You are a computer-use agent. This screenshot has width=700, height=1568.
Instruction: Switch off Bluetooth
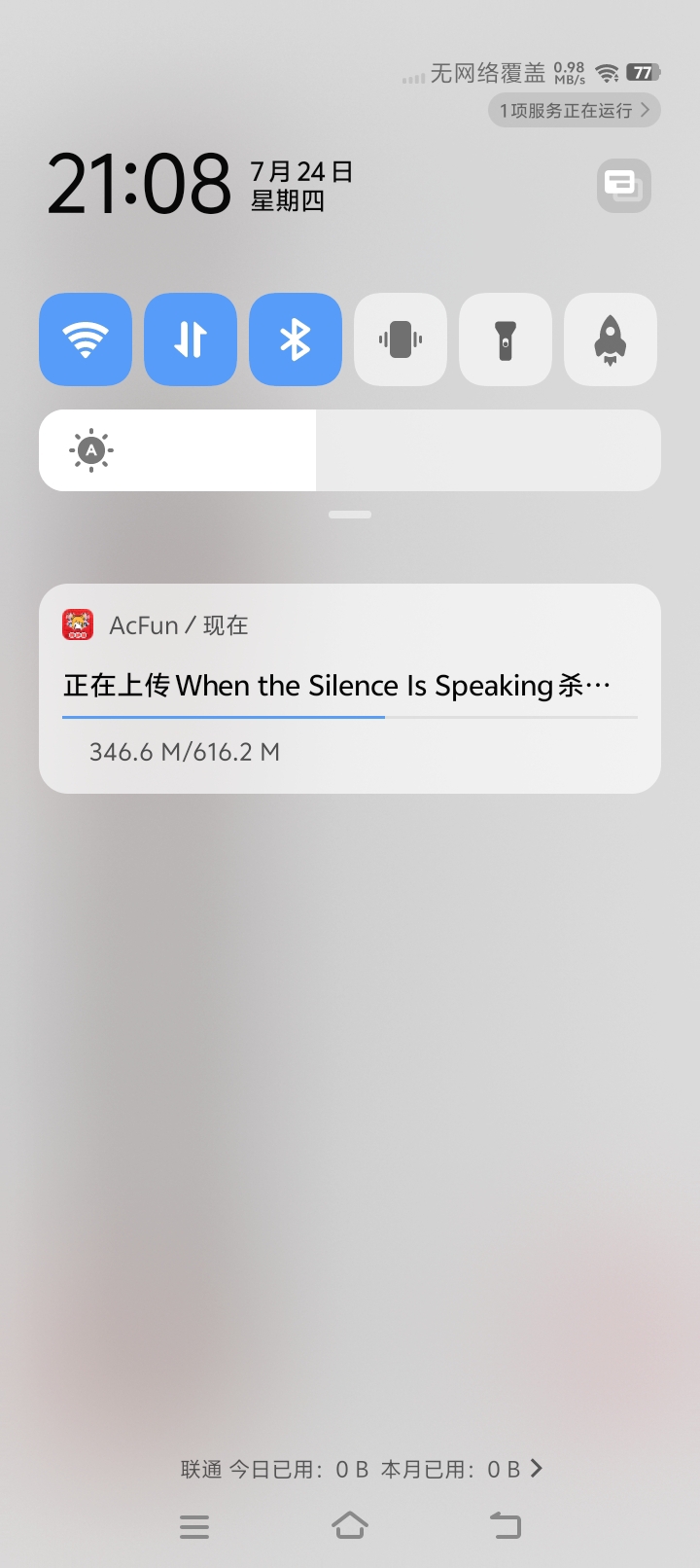click(x=296, y=339)
